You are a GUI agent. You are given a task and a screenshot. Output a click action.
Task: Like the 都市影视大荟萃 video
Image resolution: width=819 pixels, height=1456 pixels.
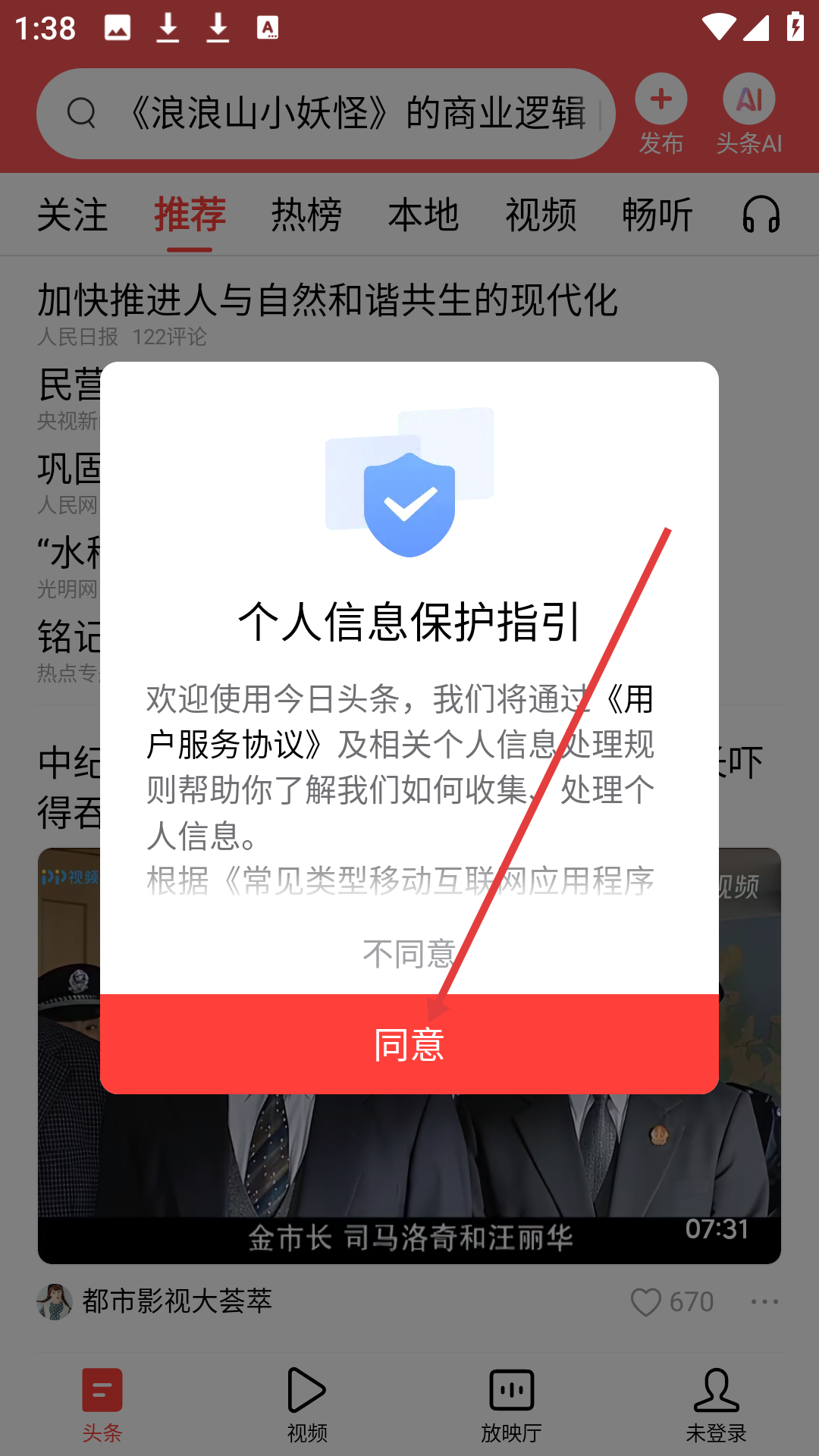click(x=646, y=1302)
